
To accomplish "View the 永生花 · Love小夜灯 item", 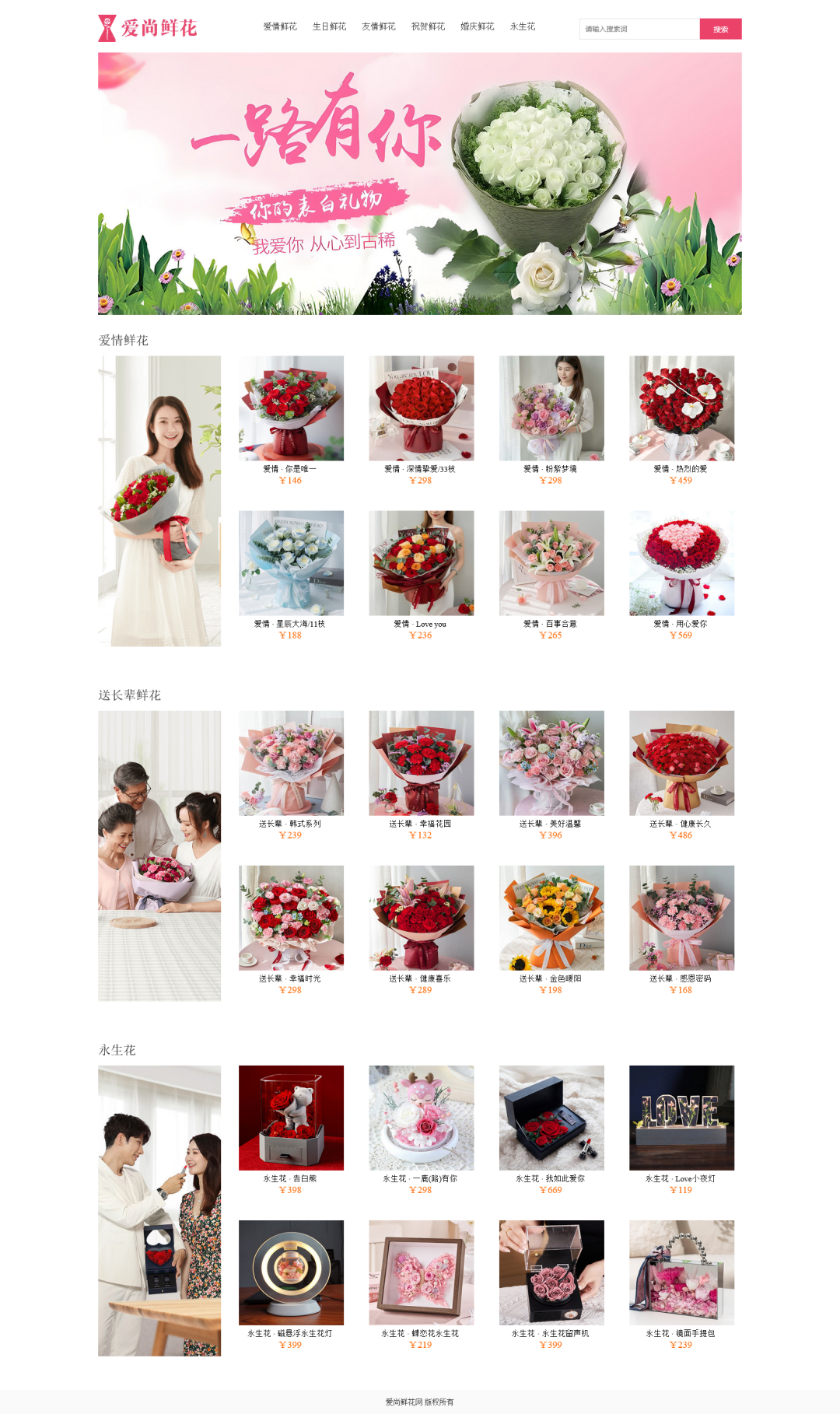I will (681, 1118).
